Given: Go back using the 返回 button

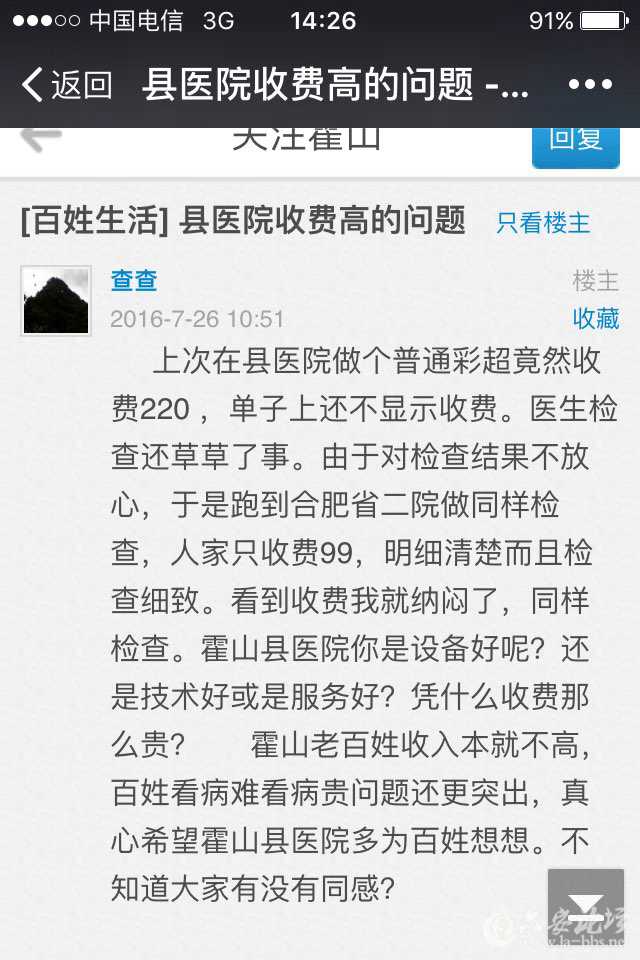Looking at the screenshot, I should 66,85.
